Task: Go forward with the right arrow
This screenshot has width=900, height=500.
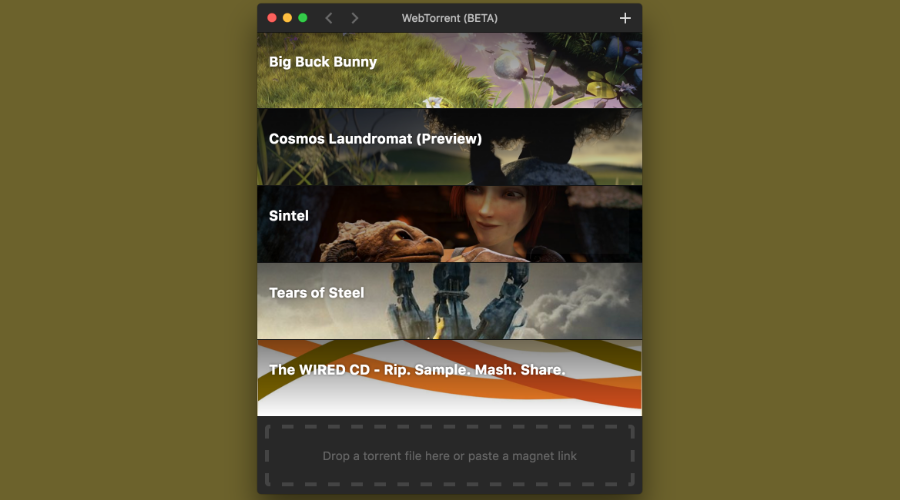Action: 354,18
